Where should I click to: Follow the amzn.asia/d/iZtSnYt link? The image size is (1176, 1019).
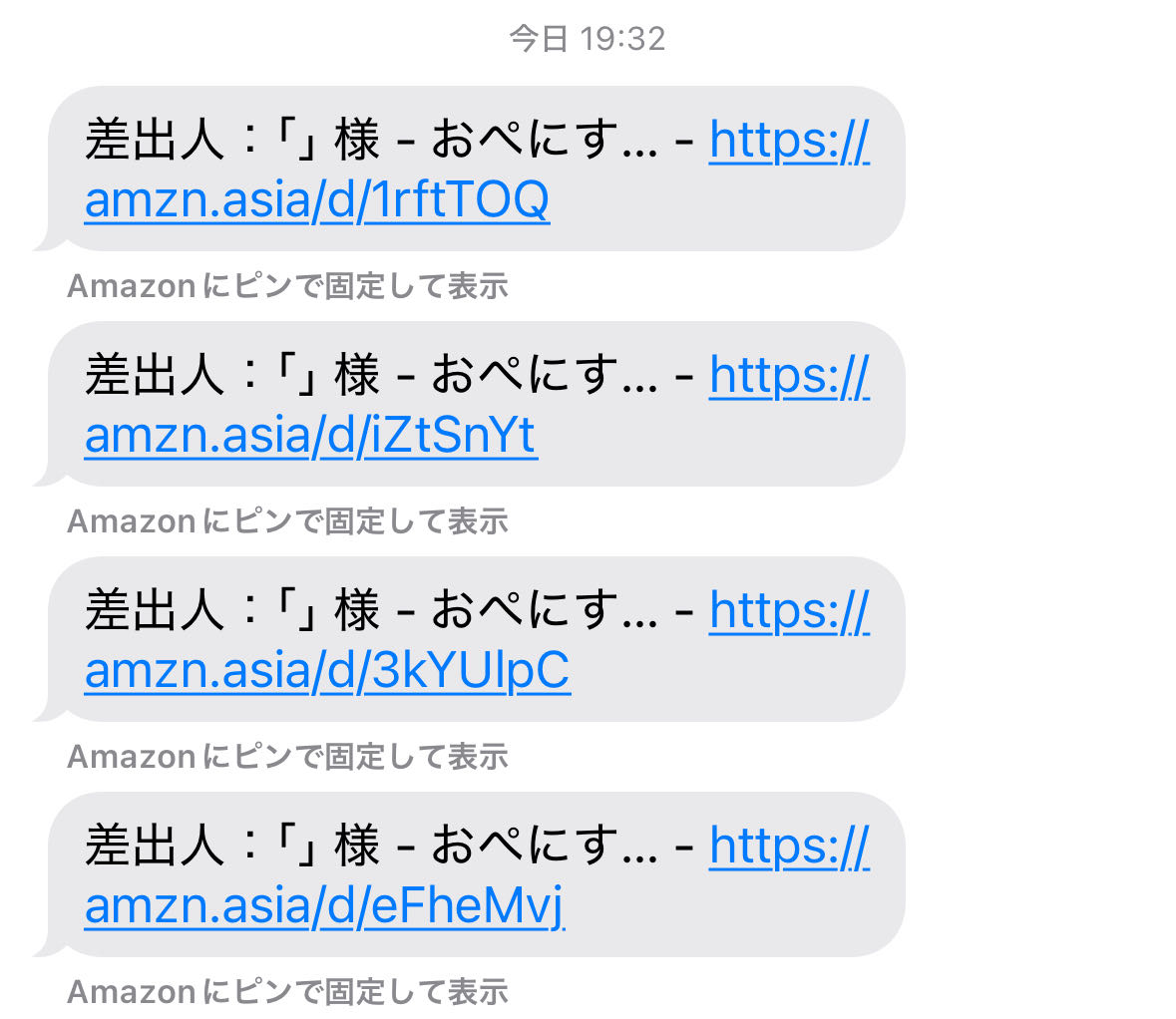point(311,437)
